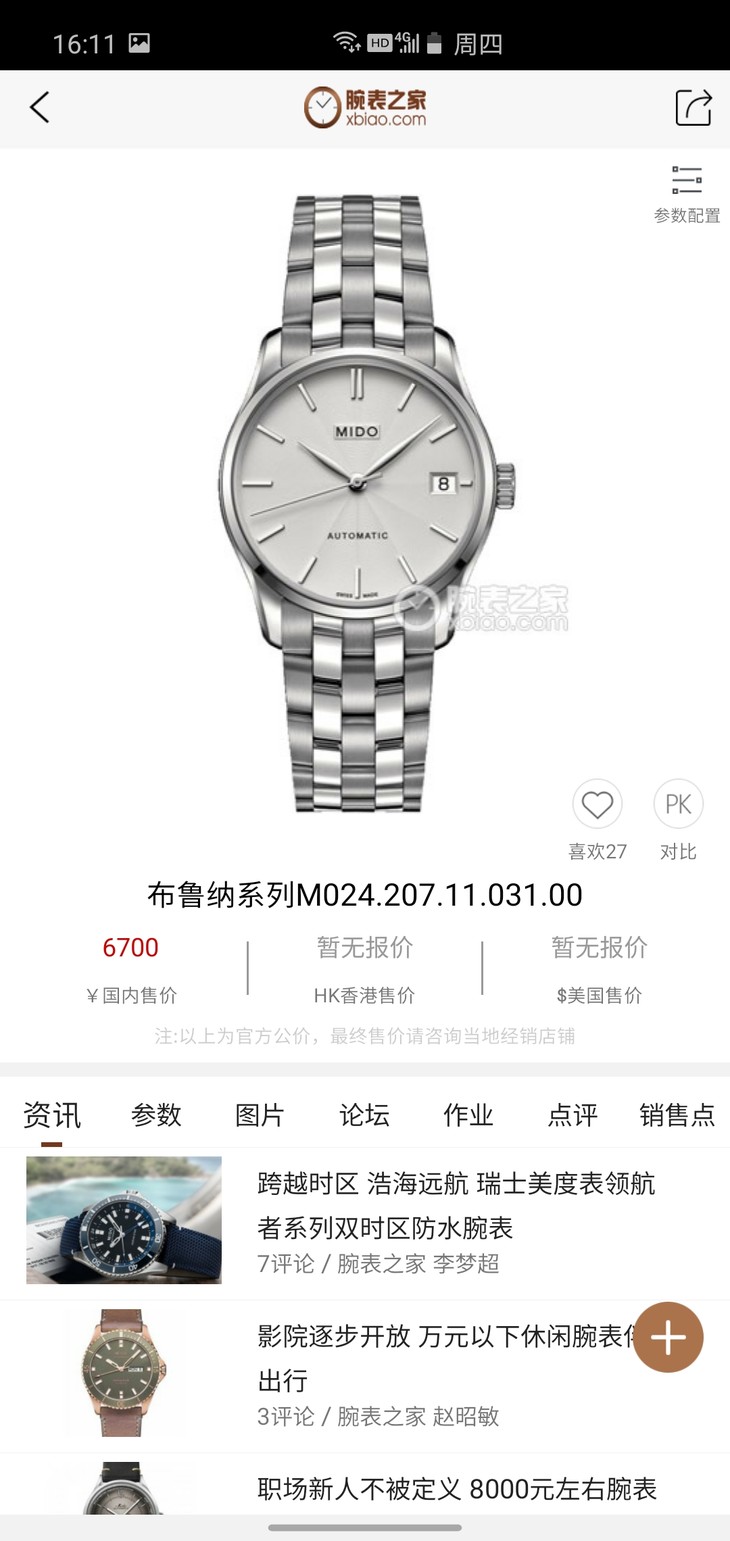Open article 影院逐步开放 万元以下休闲腕表
Screen dimensions: 730x1541
click(365, 1376)
